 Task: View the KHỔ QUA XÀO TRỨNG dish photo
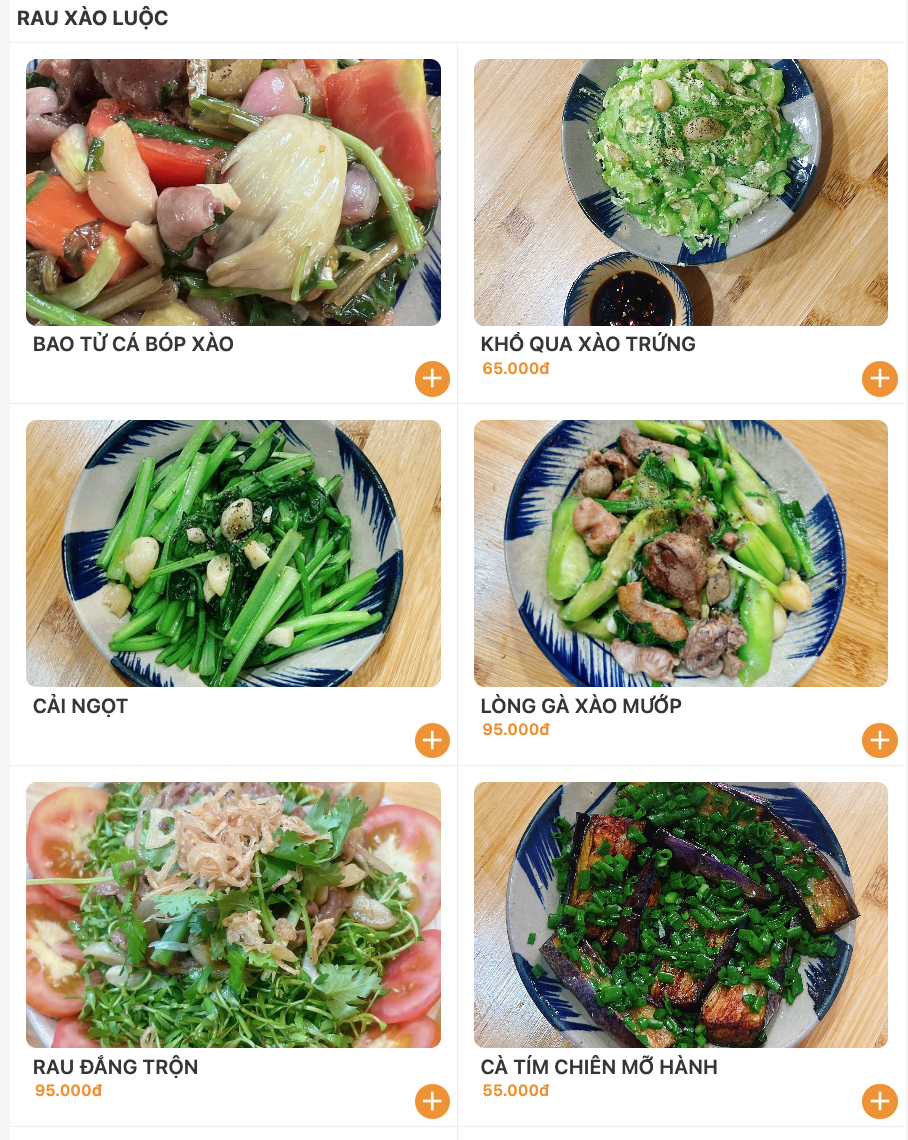(x=680, y=192)
